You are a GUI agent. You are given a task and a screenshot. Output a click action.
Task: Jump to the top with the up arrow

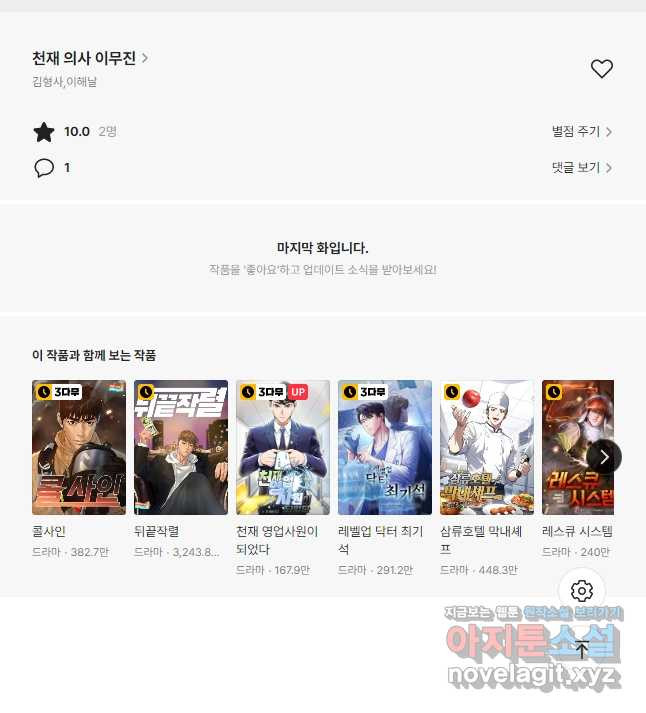click(x=582, y=649)
